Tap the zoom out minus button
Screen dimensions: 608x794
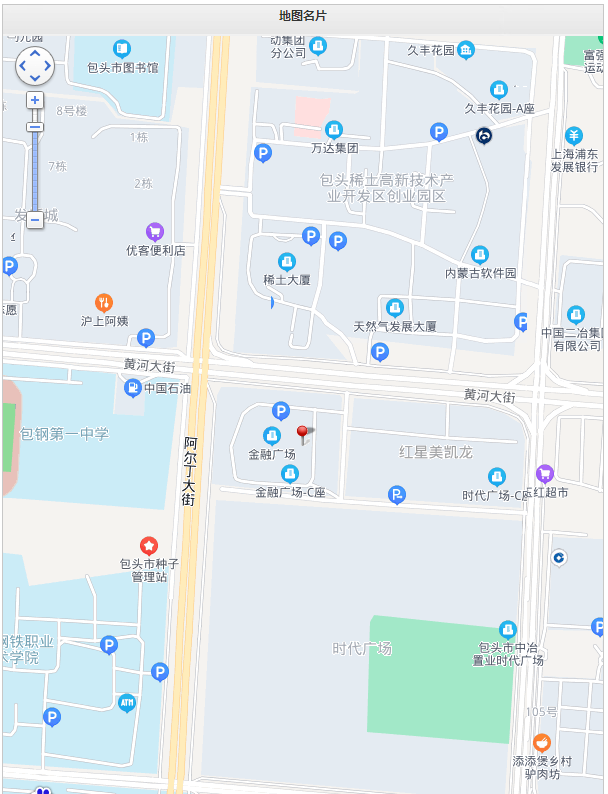(35, 219)
